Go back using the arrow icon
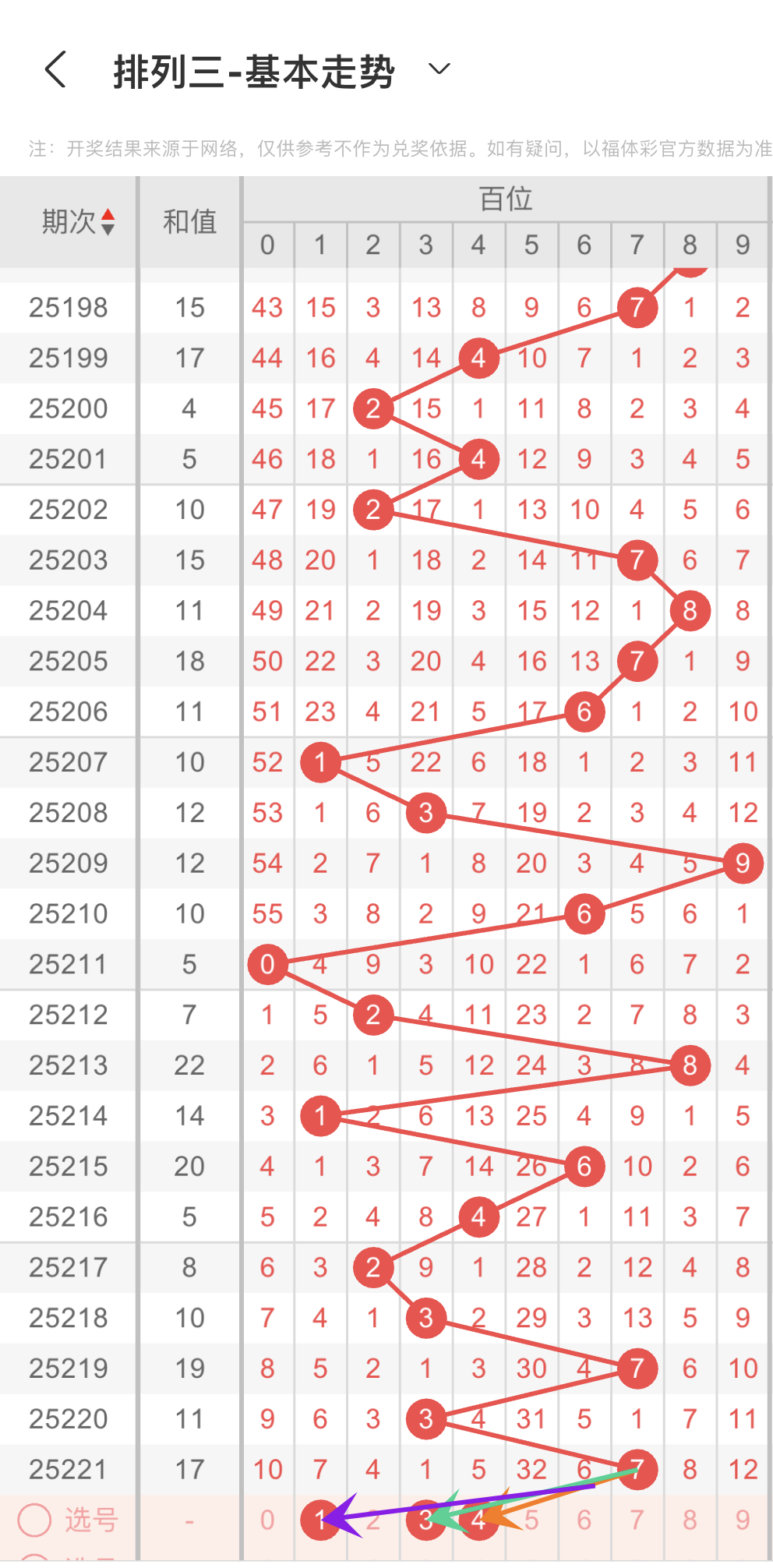Image resolution: width=773 pixels, height=1568 pixels. pos(55,70)
